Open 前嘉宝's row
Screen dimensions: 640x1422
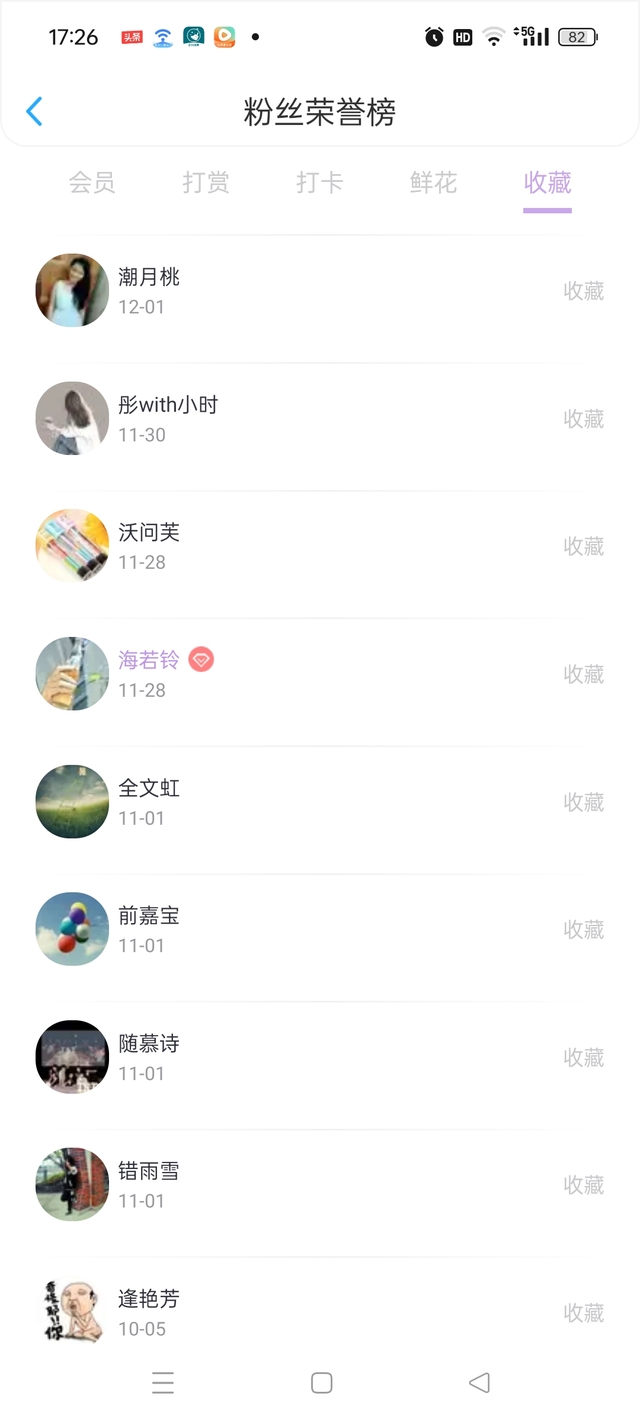[x=320, y=930]
